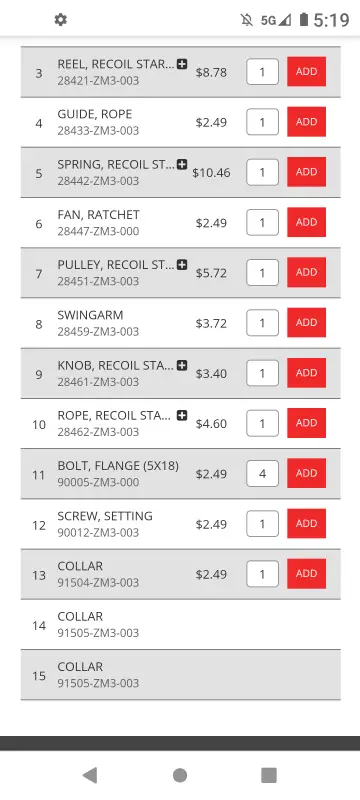Viewport: 360px width, 800px height.
Task: Expand details for PULLEY, RECOIL STARTER
Action: coord(182,265)
